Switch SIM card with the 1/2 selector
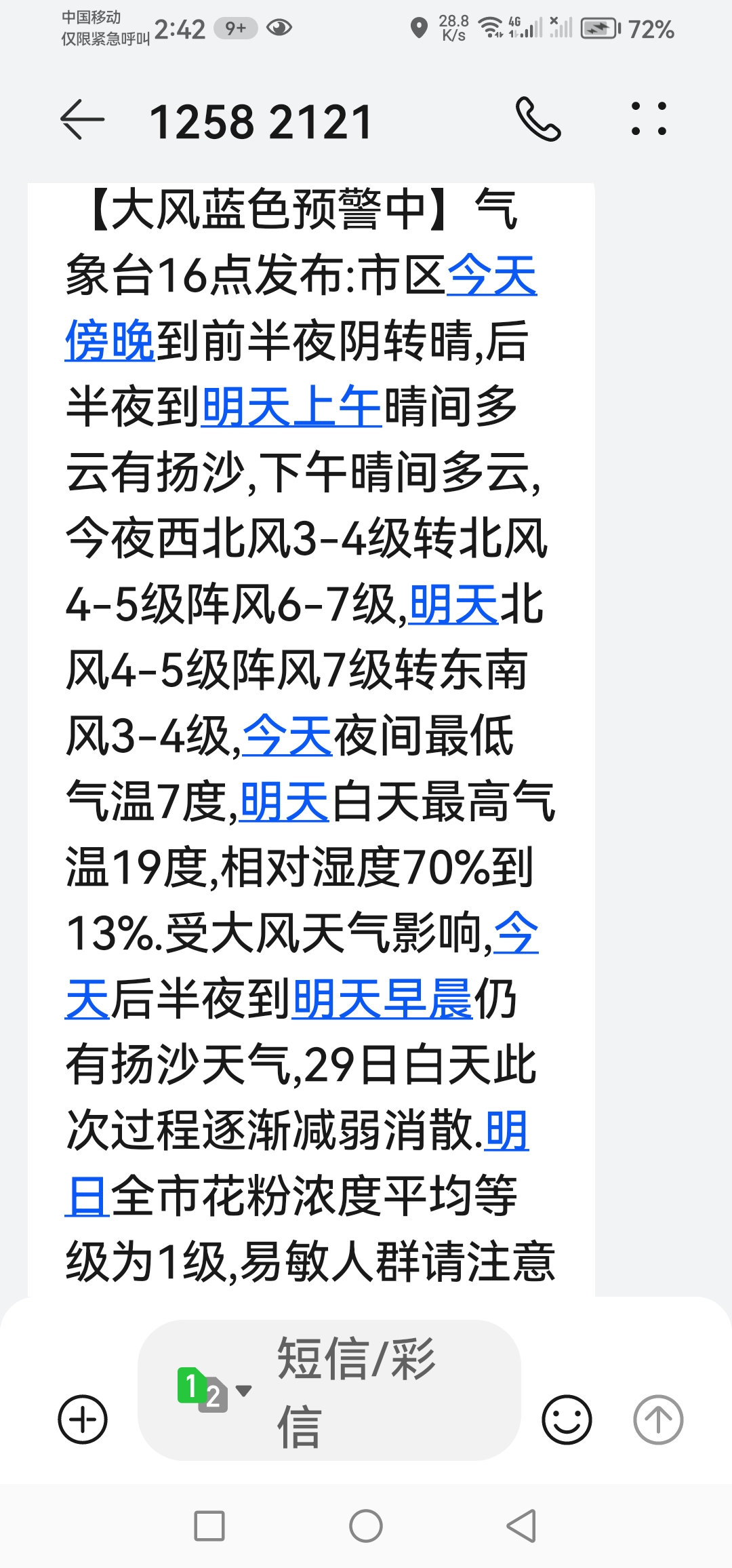732x1568 pixels. click(213, 1390)
